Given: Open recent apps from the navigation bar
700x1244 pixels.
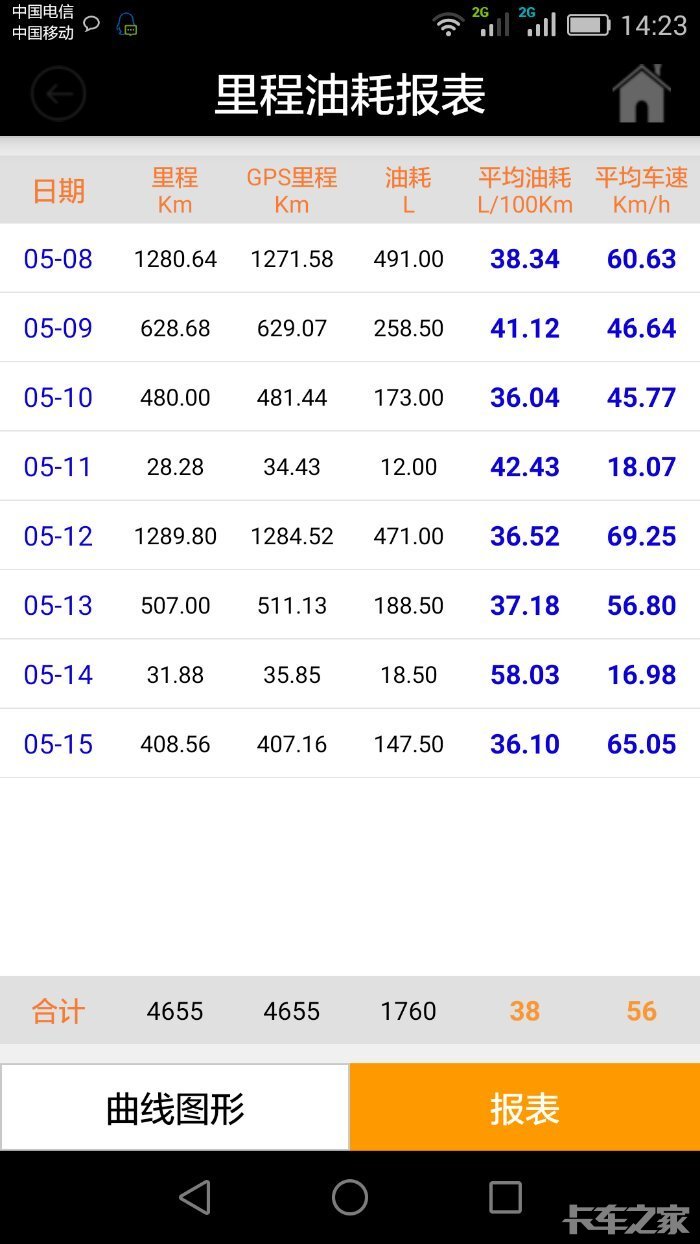Looking at the screenshot, I should tap(505, 1197).
